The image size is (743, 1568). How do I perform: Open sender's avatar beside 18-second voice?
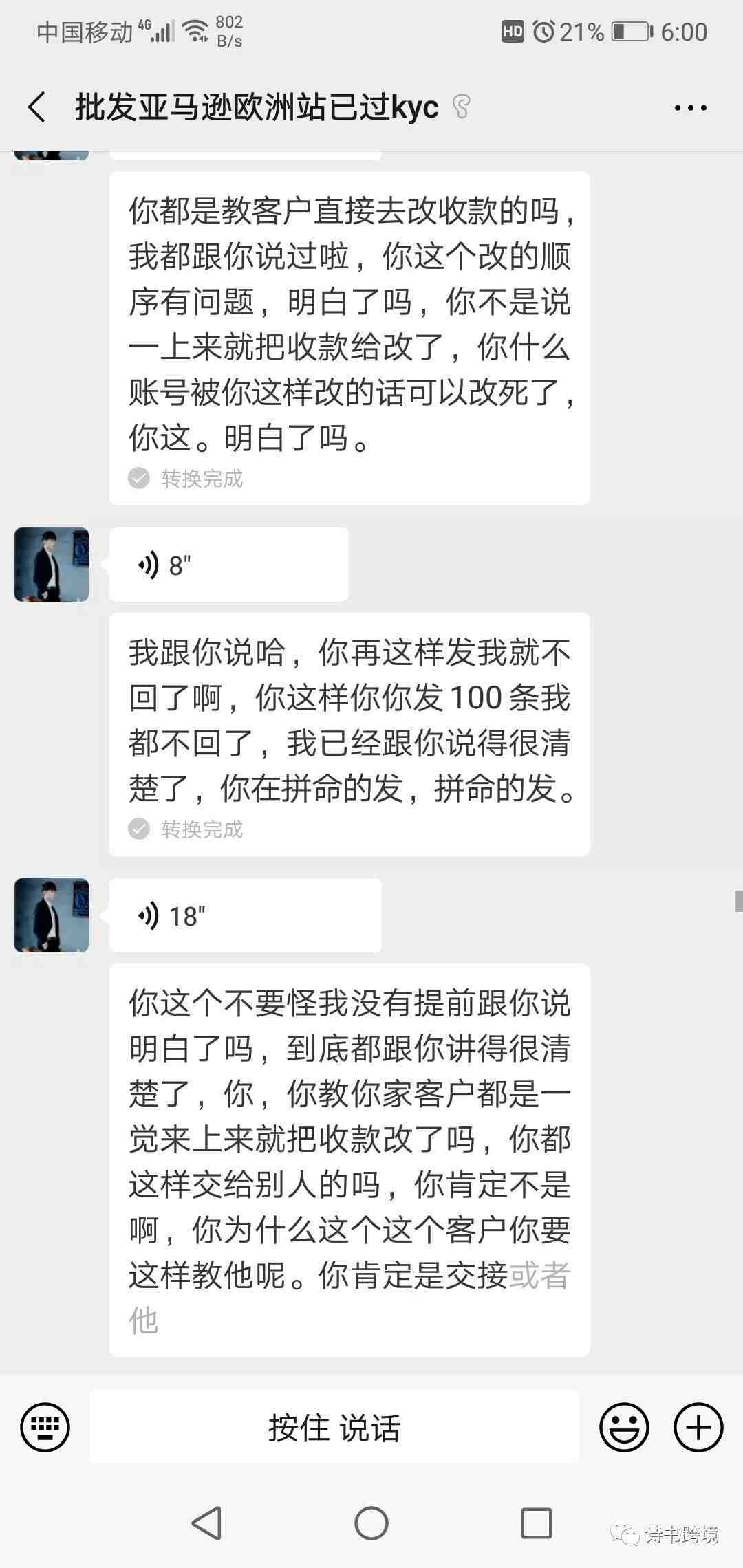coord(52,915)
